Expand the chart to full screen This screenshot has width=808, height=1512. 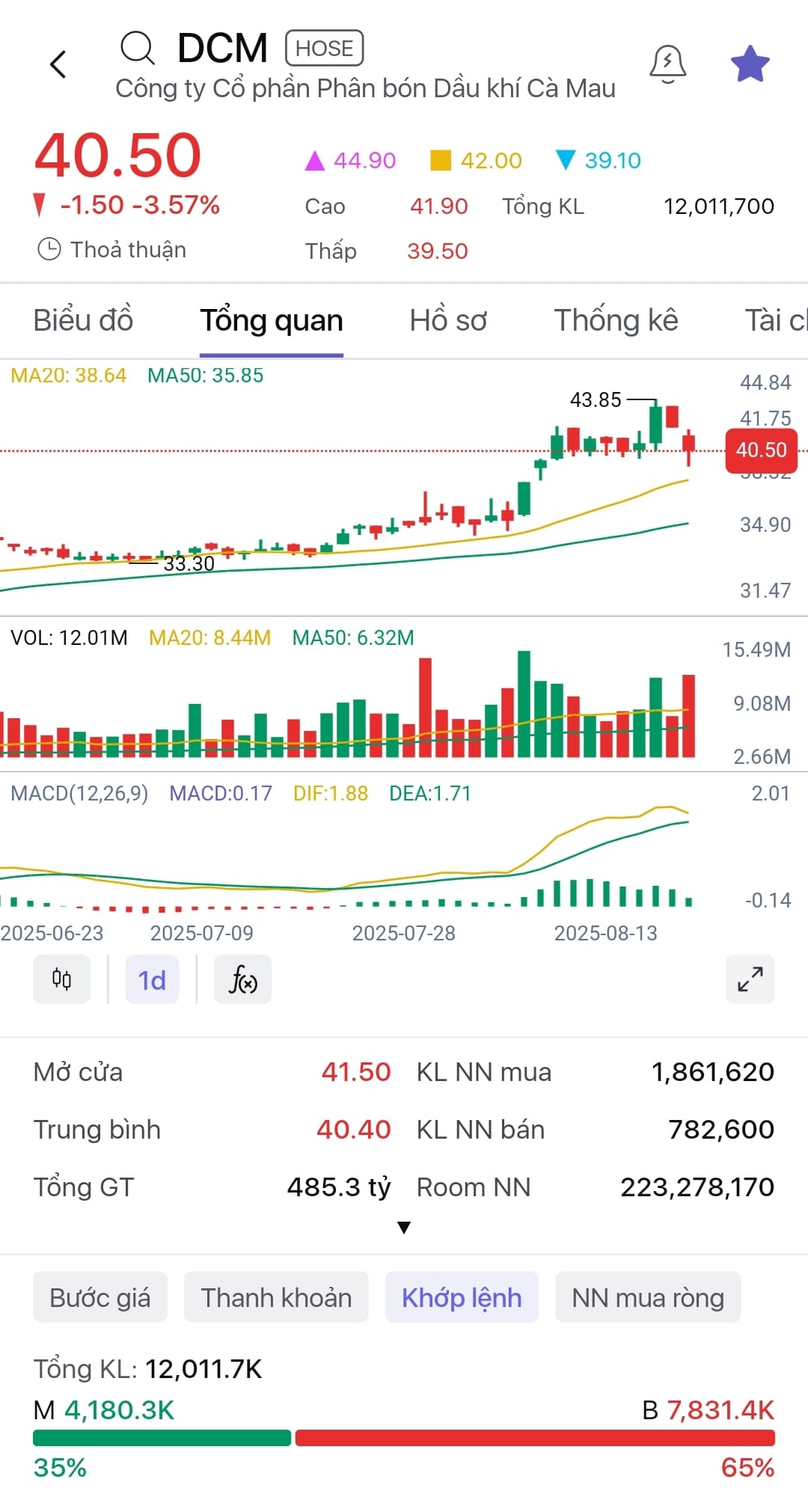click(x=750, y=979)
